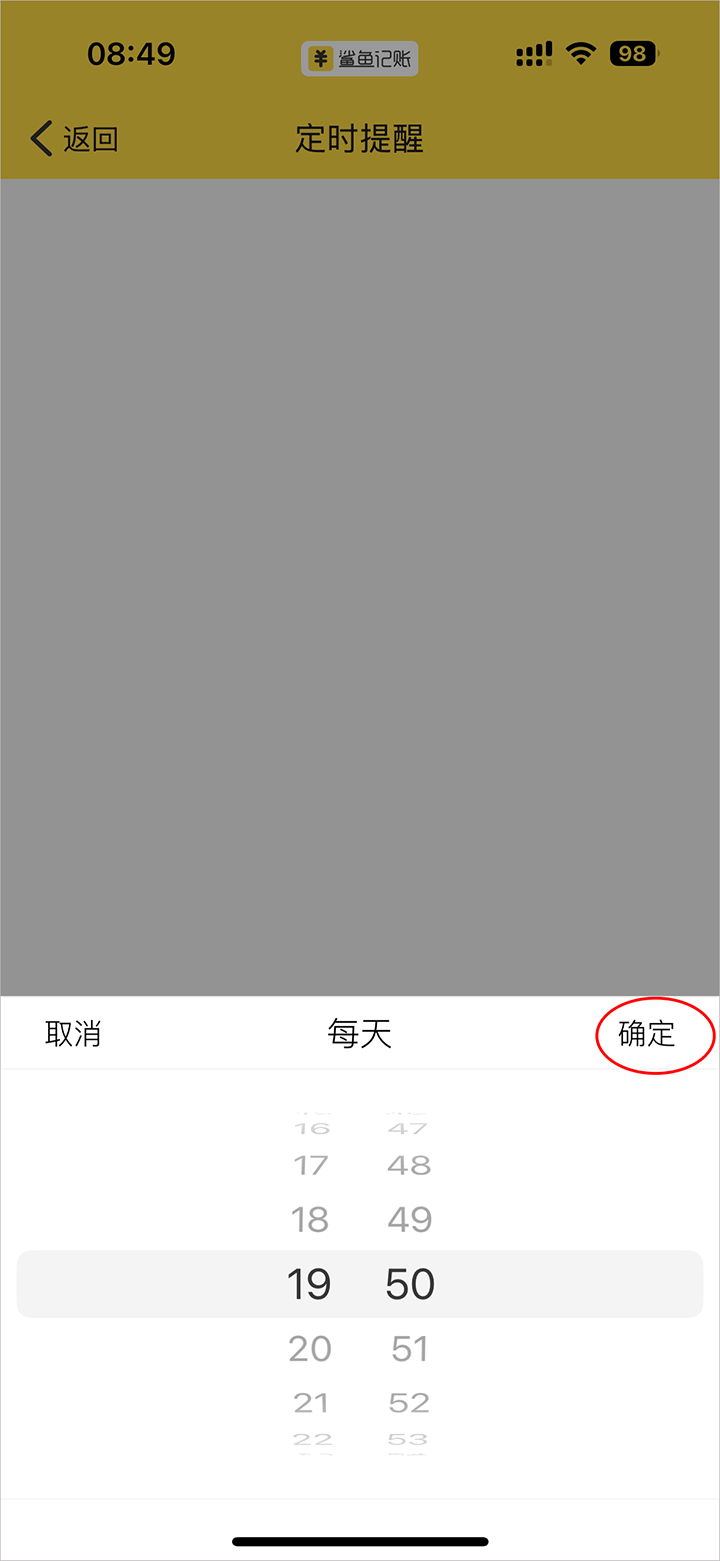Tap the home indicator bar at bottom

(x=360, y=1542)
